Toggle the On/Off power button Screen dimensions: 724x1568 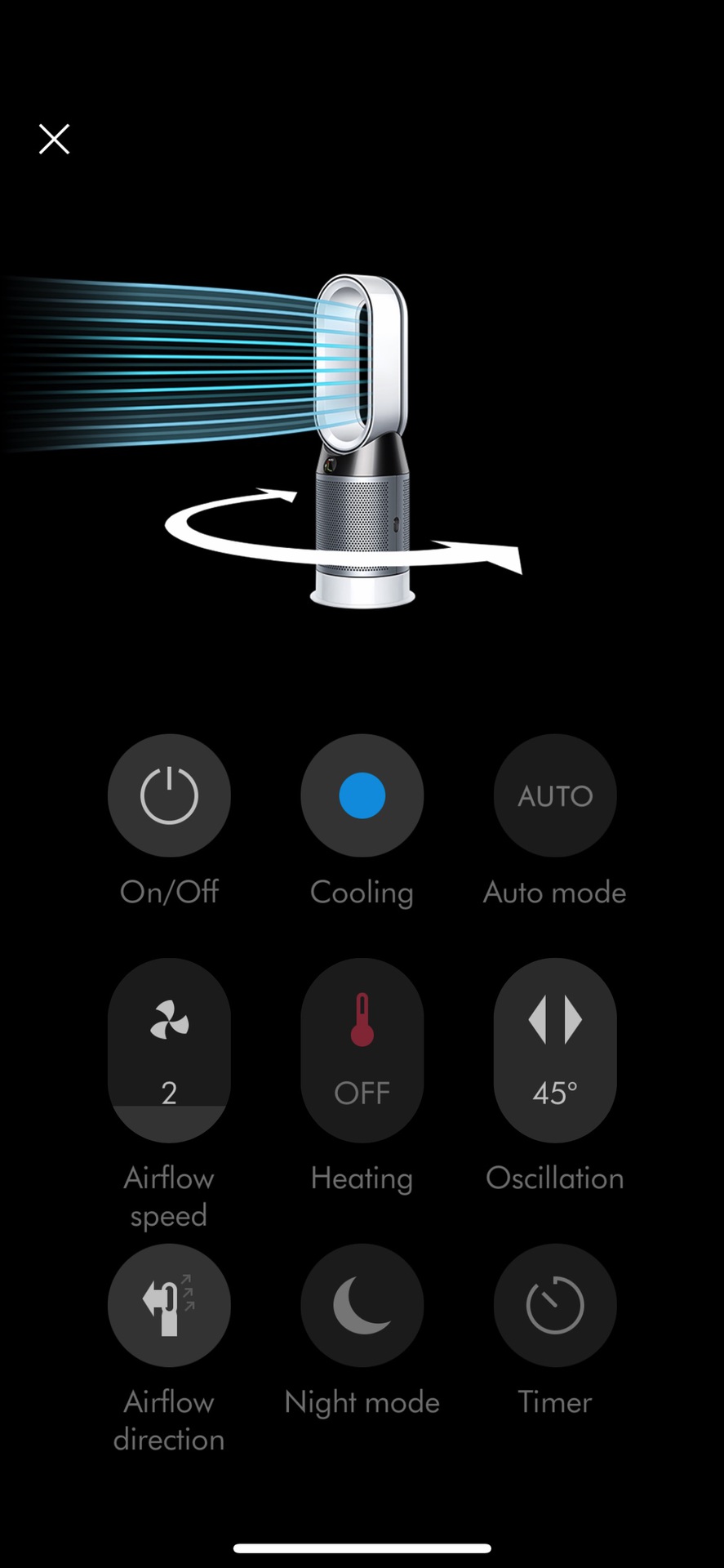169,795
